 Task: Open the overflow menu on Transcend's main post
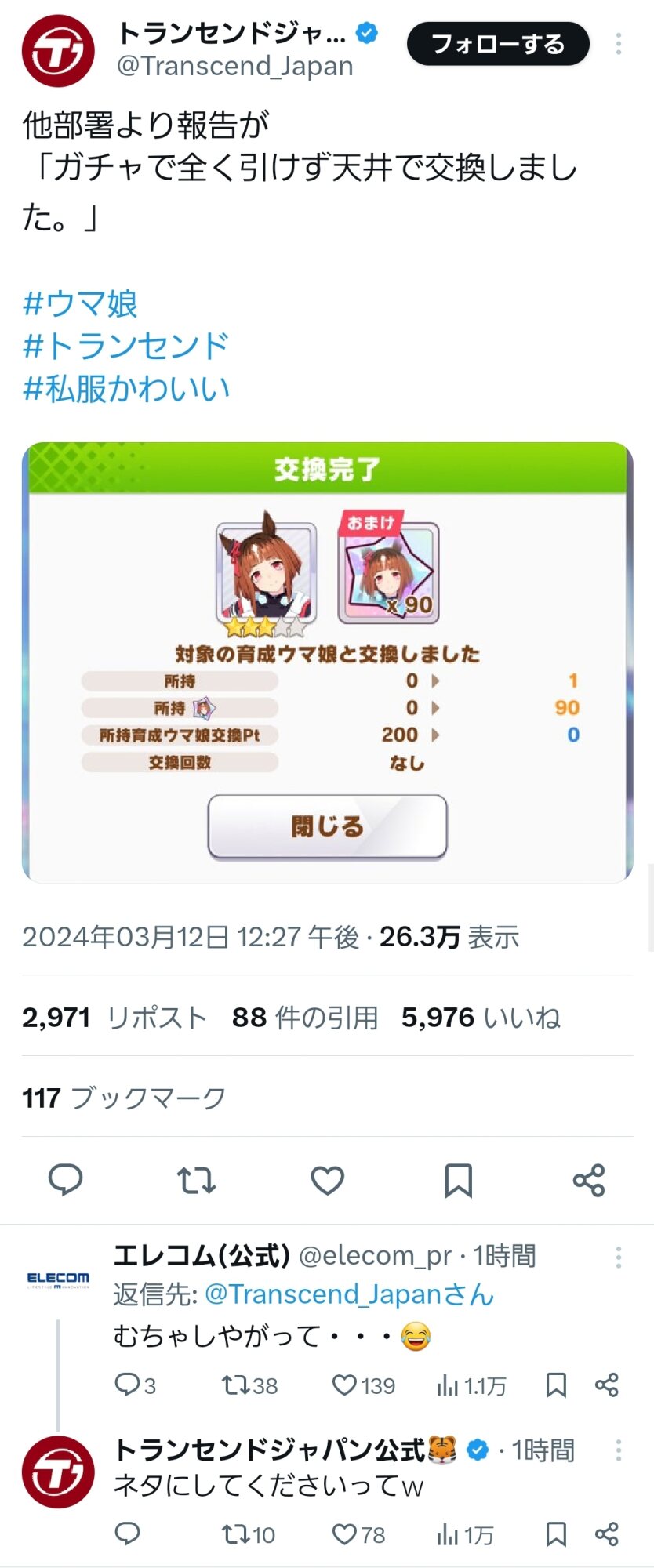tap(619, 44)
